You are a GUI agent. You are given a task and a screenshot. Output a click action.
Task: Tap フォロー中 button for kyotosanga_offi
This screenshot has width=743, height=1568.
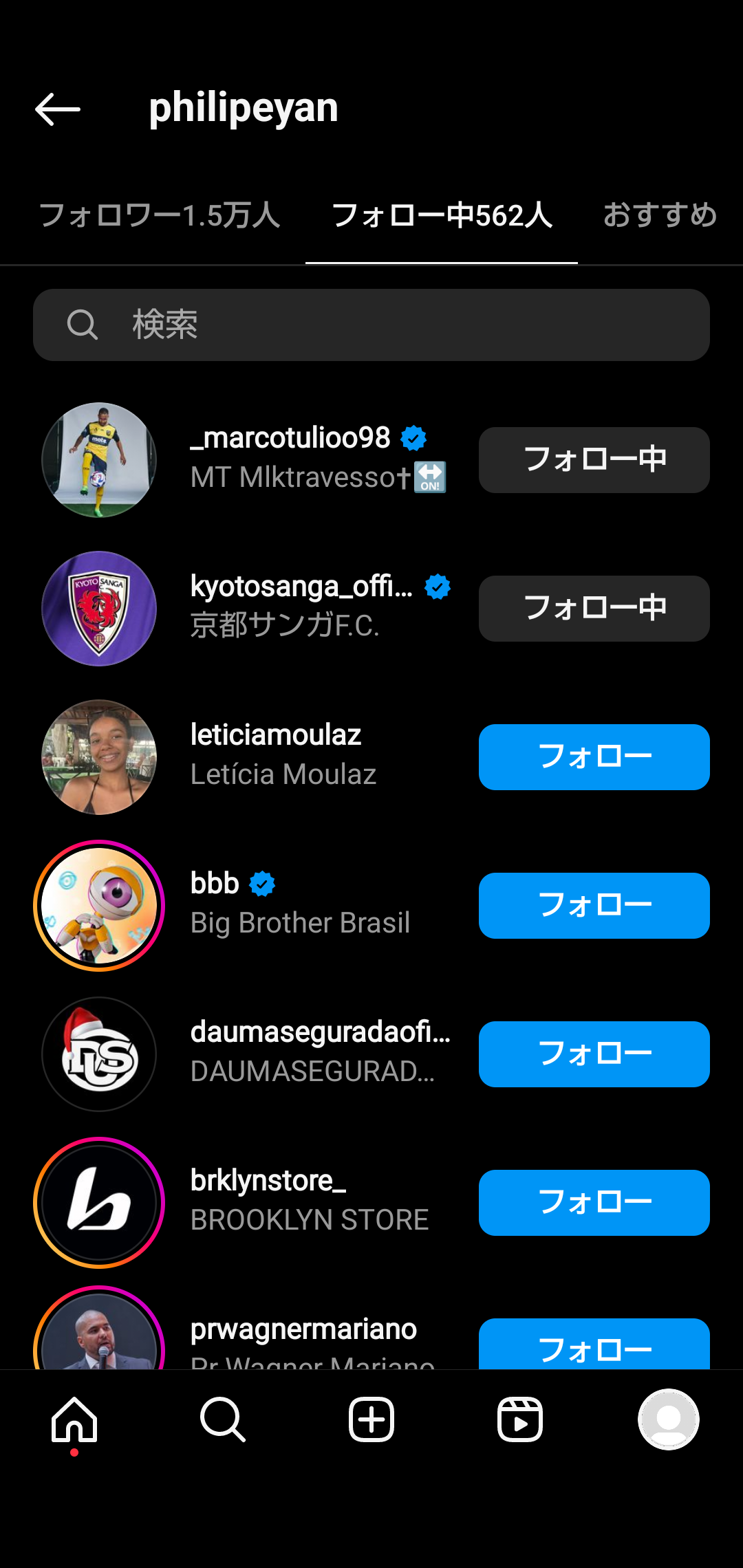click(x=594, y=608)
